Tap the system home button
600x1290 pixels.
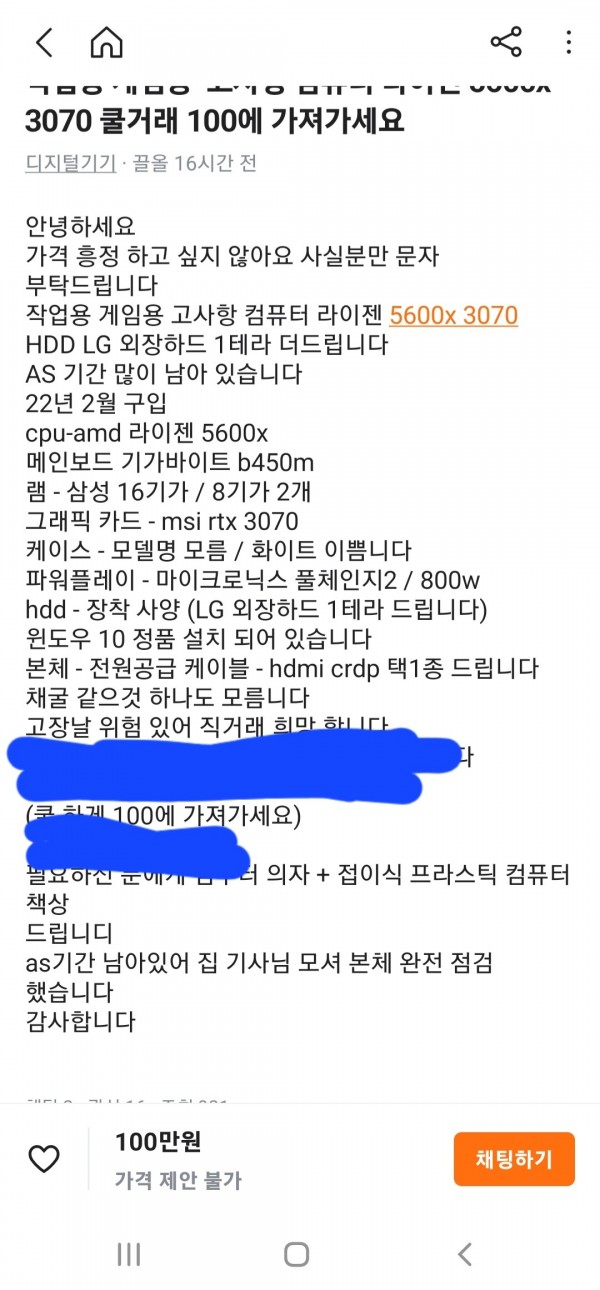(x=297, y=1254)
